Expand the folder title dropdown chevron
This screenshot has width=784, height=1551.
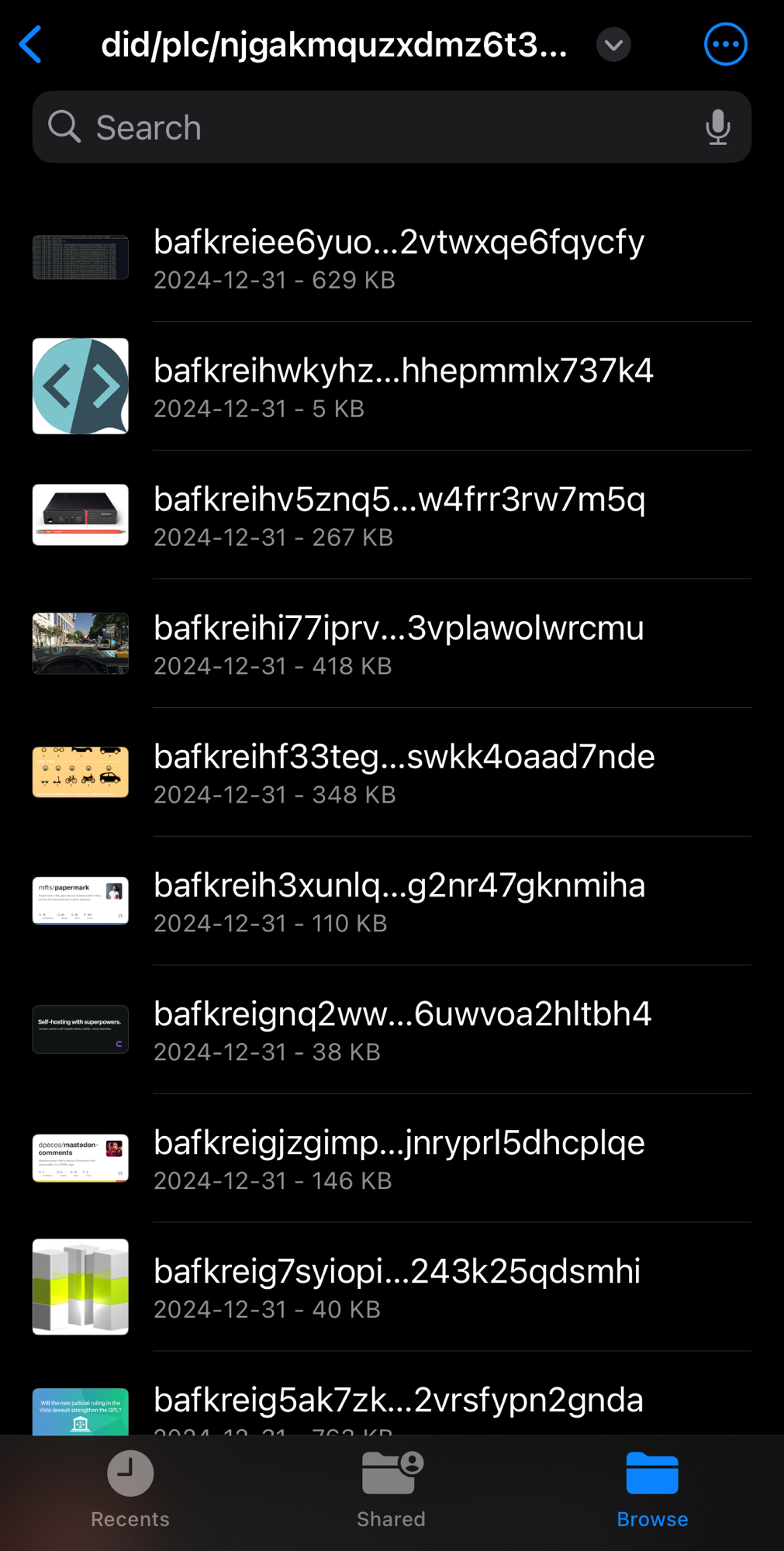point(613,45)
